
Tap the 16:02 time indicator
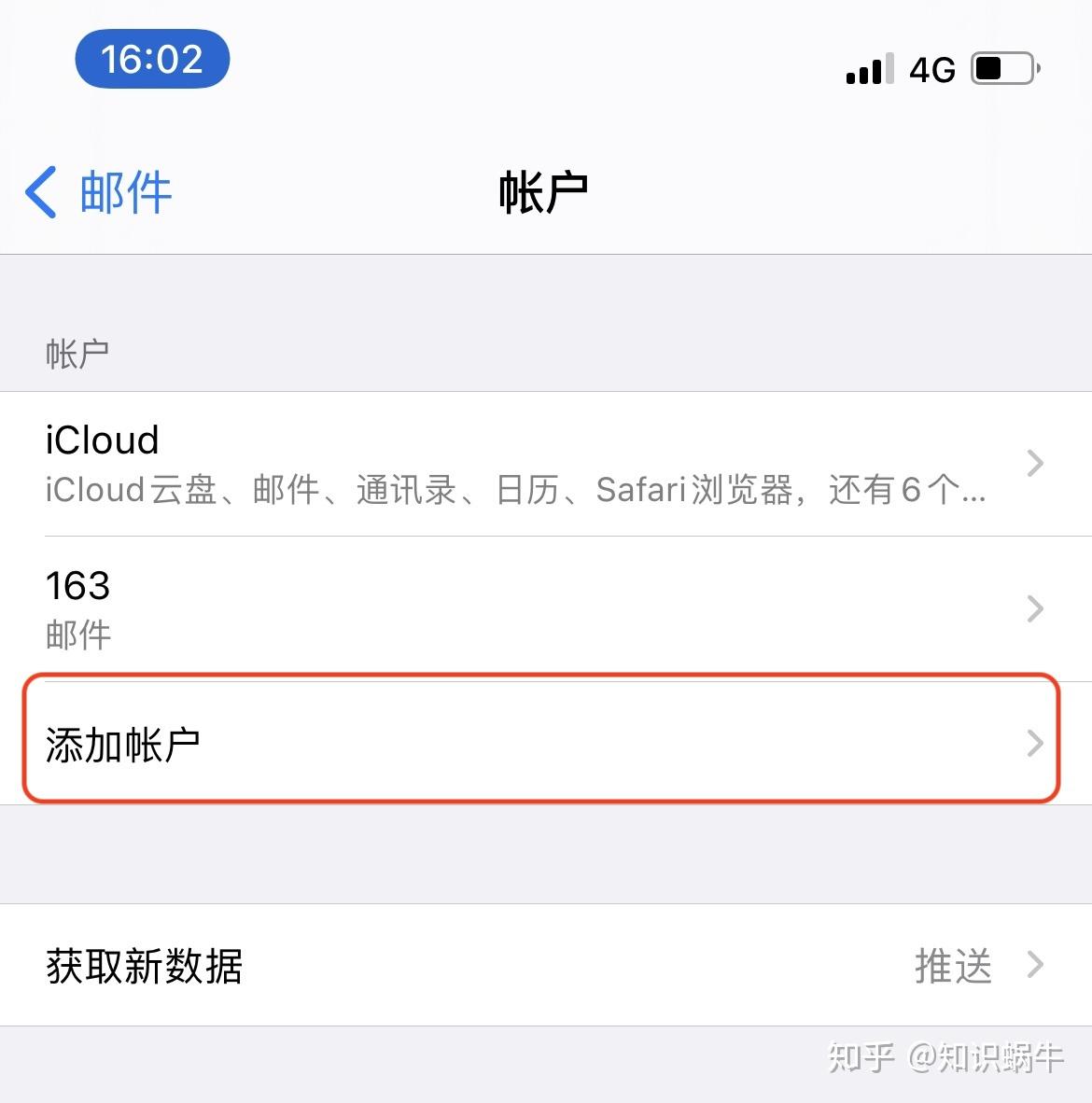pos(152,58)
